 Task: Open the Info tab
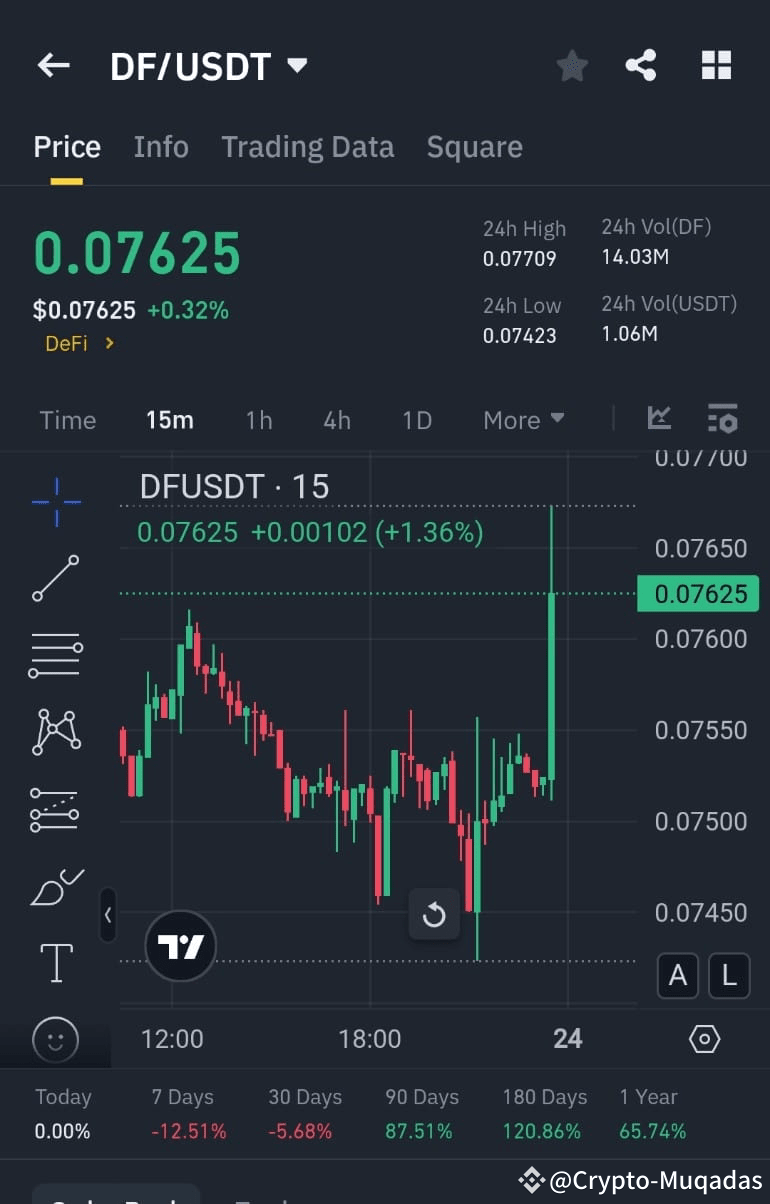(160, 147)
